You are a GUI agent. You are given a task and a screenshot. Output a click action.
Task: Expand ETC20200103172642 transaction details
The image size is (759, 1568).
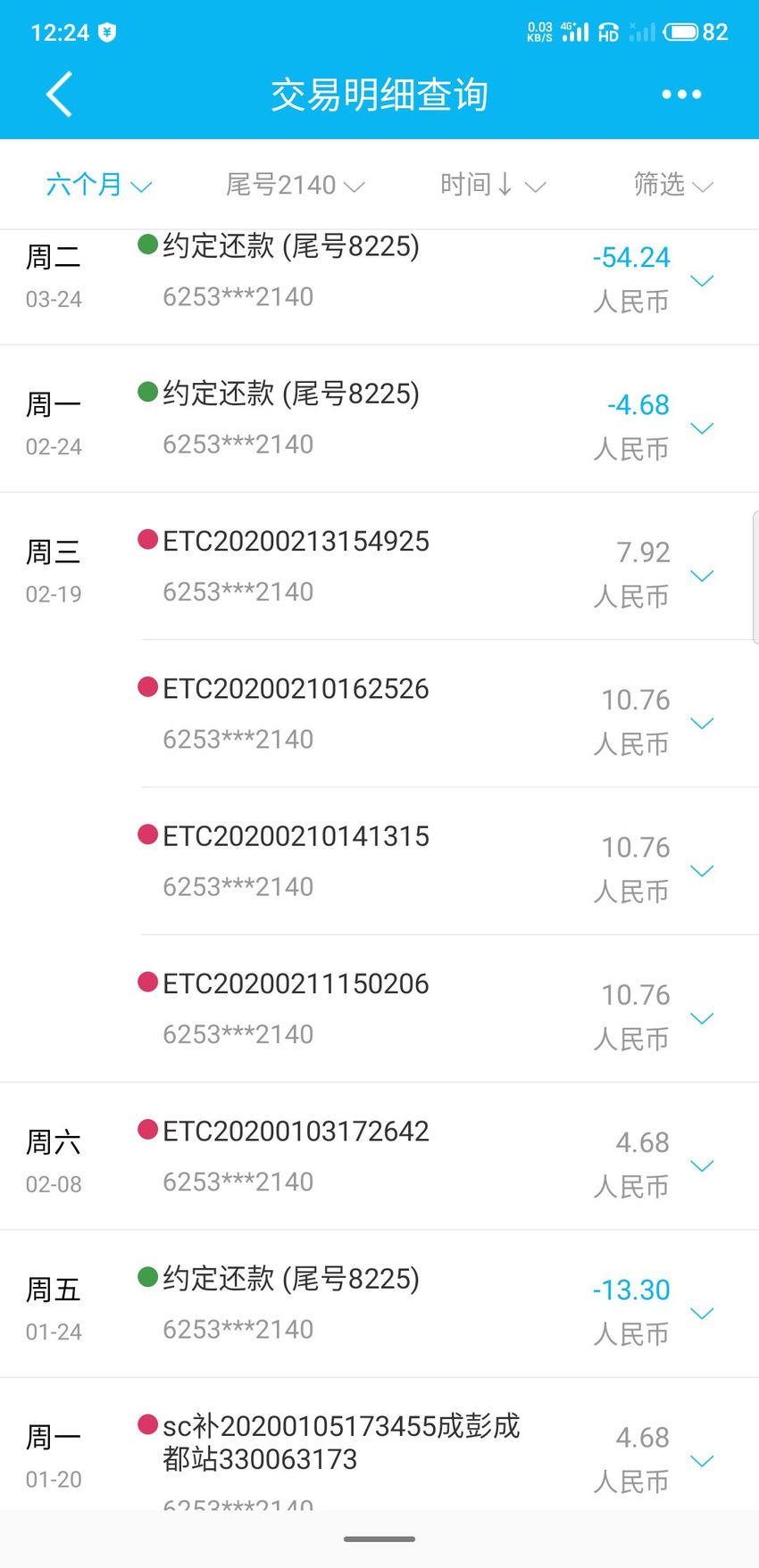[x=703, y=1166]
